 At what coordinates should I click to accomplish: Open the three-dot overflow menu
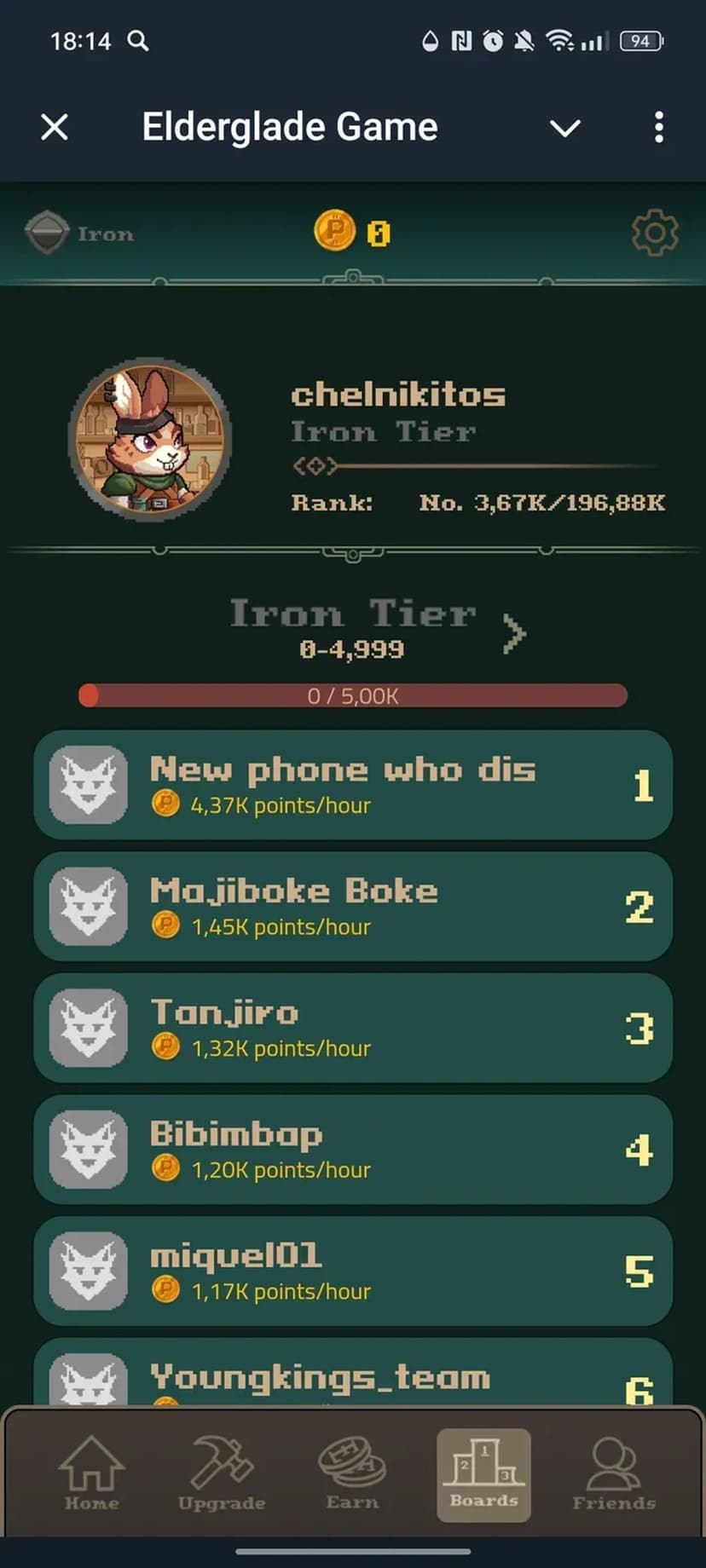click(658, 128)
